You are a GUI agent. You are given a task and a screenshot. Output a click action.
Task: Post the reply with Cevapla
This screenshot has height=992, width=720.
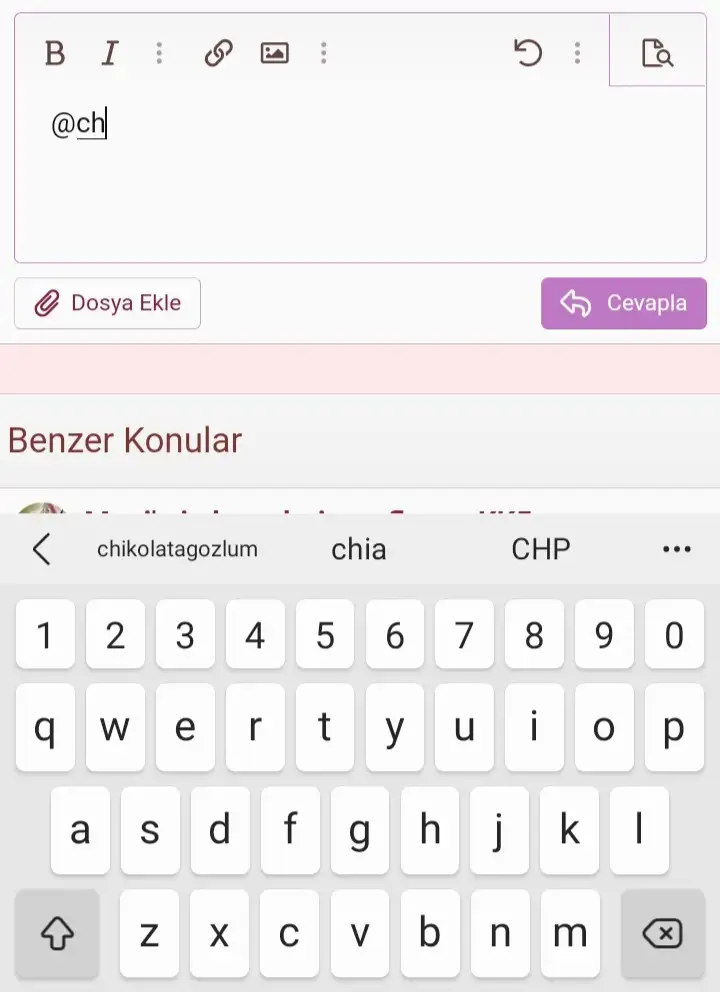pyautogui.click(x=623, y=303)
